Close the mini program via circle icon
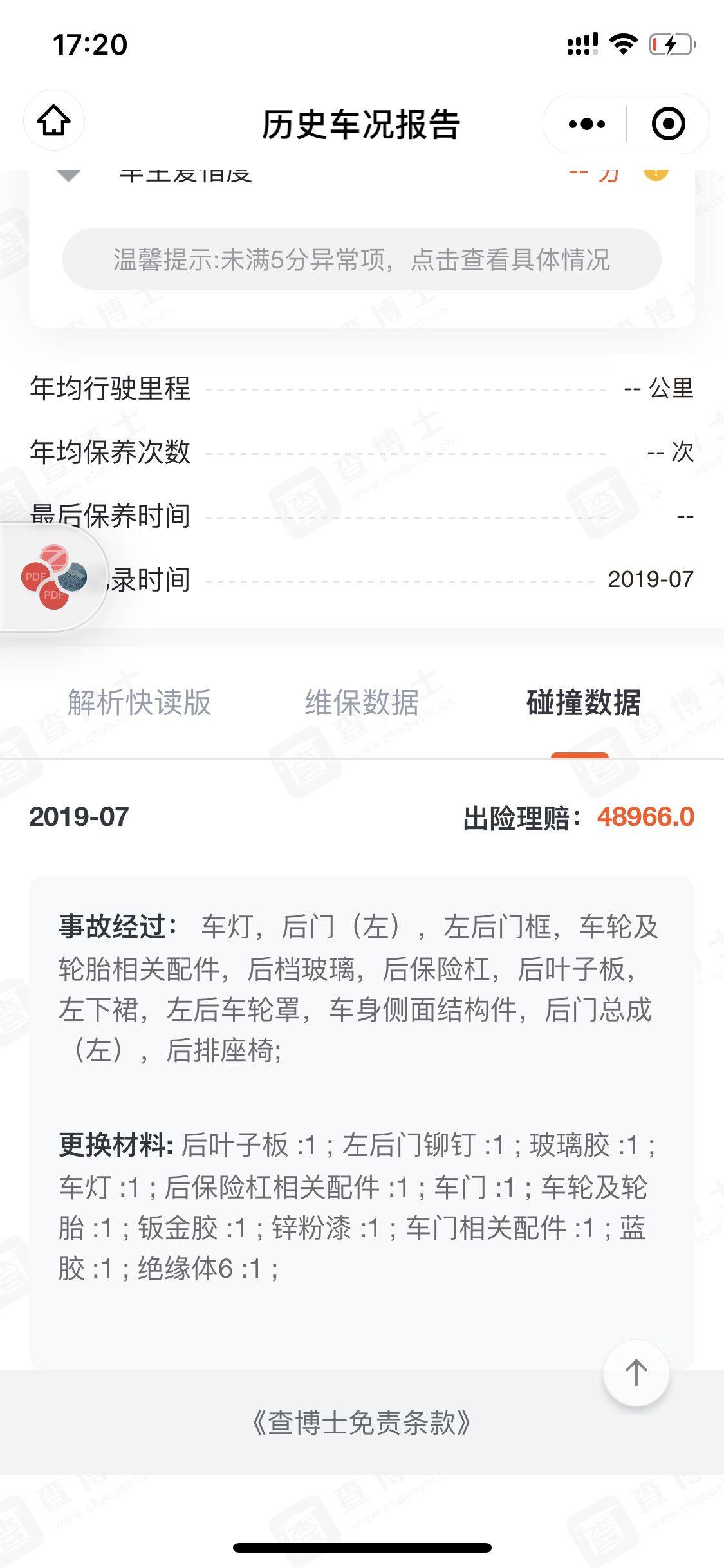Image resolution: width=724 pixels, height=1568 pixels. [668, 124]
